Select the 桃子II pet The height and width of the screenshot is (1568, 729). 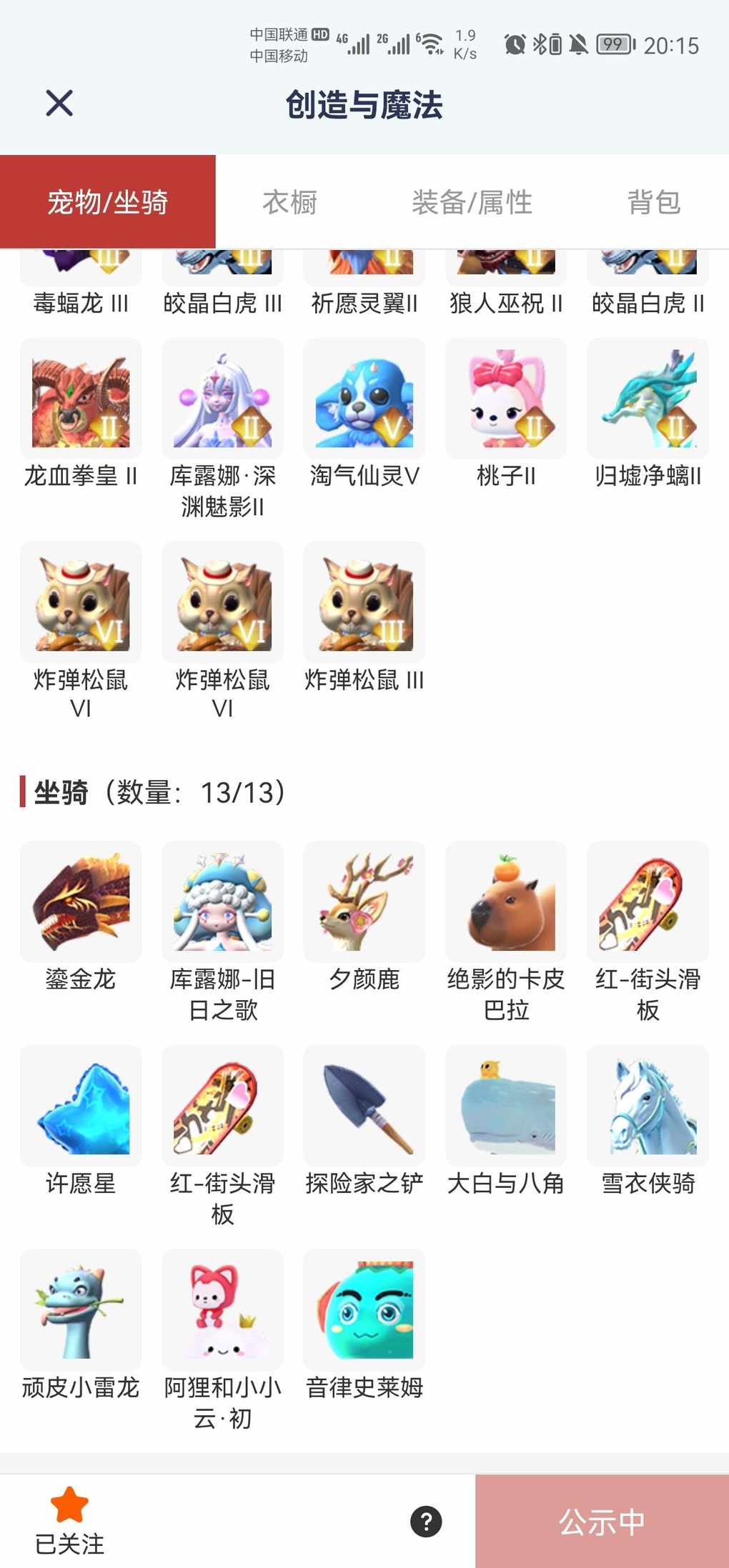click(506, 399)
